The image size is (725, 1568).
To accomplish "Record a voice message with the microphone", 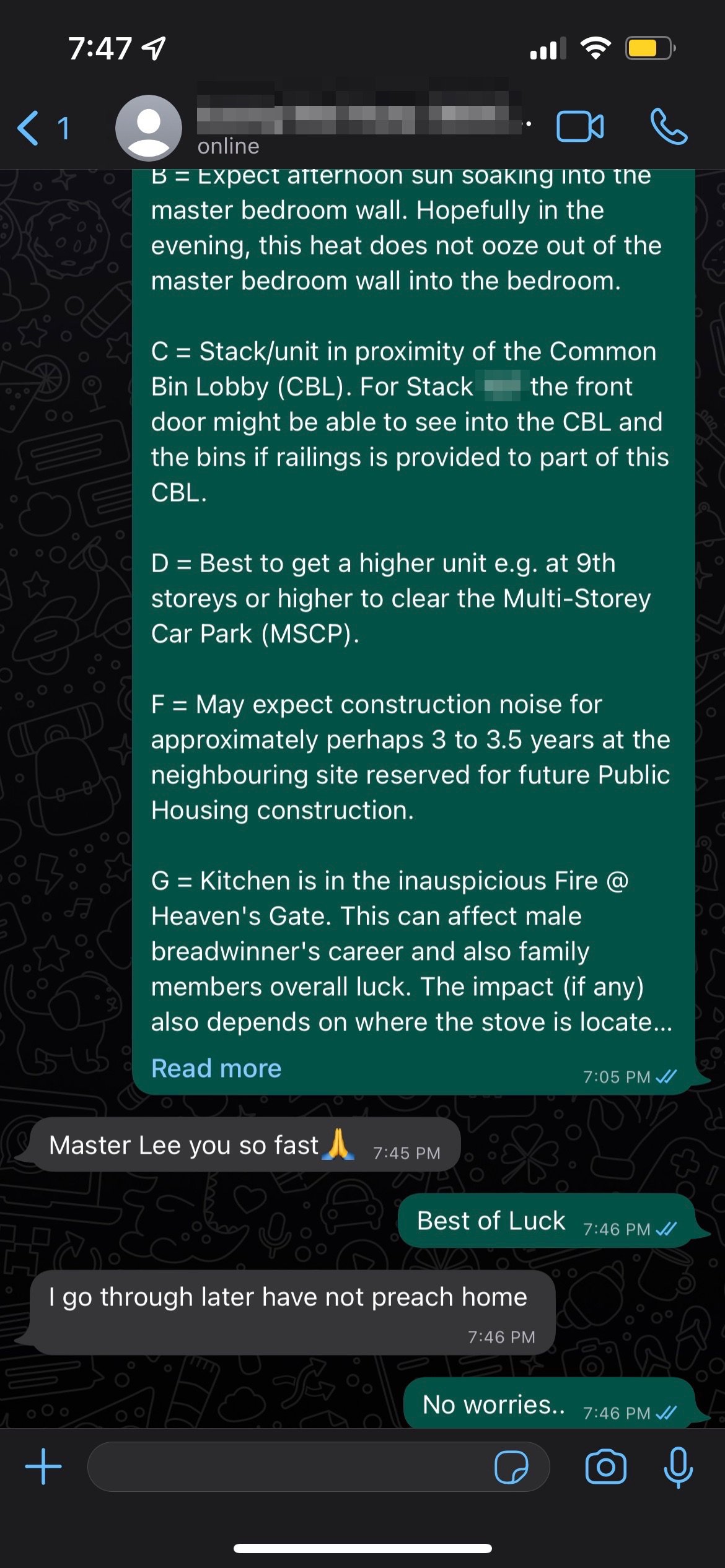I will pyautogui.click(x=678, y=1467).
